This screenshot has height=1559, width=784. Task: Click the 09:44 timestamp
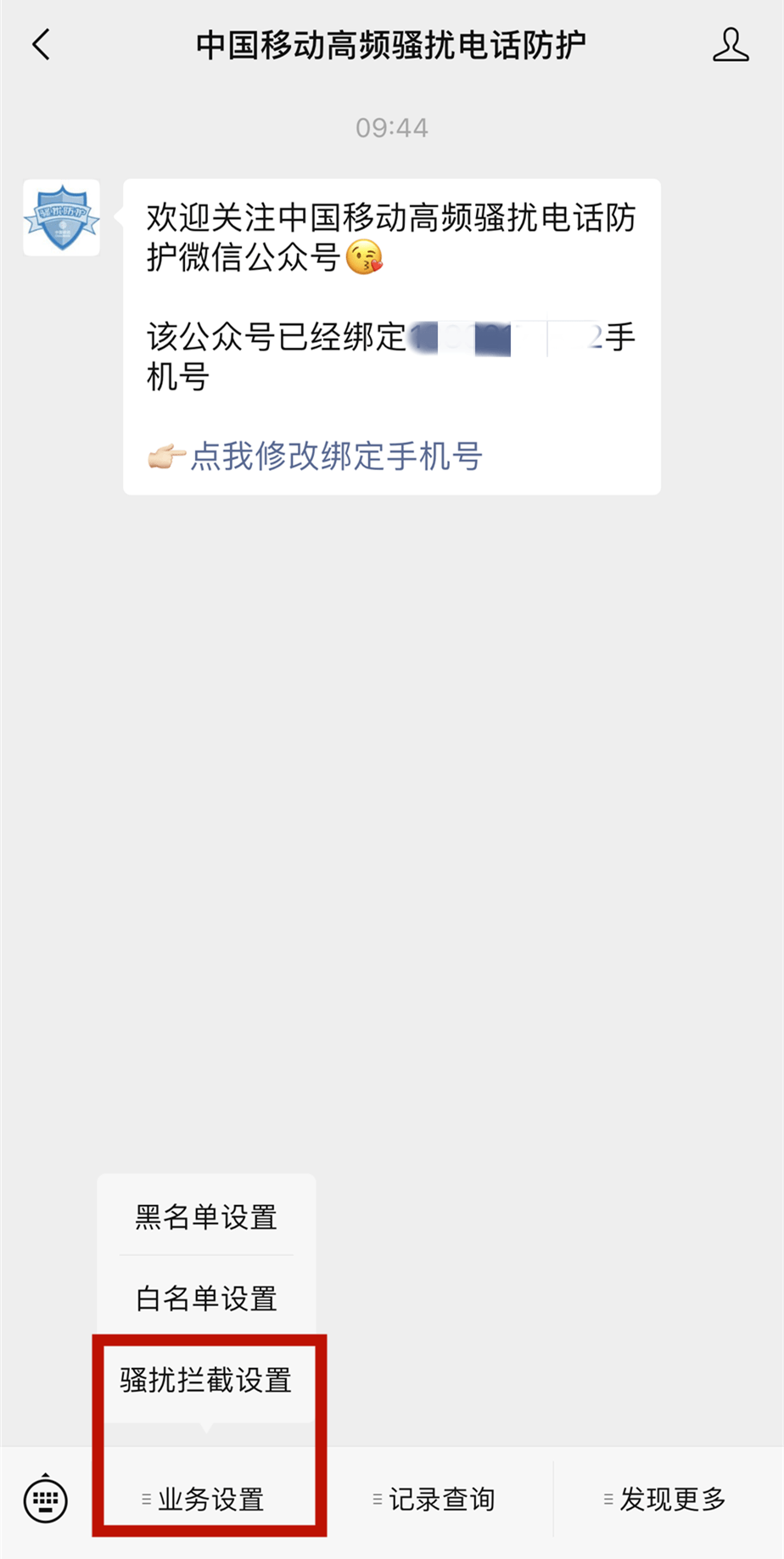coord(392,127)
